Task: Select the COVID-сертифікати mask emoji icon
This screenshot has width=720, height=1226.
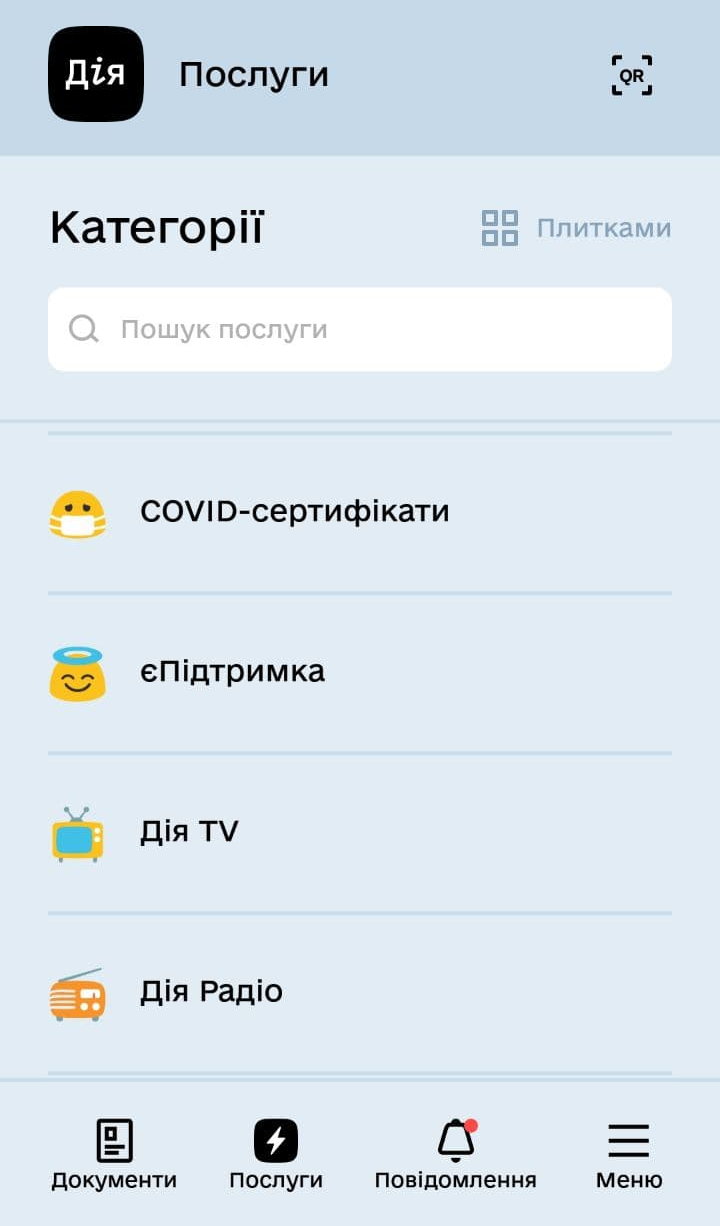Action: click(x=77, y=510)
